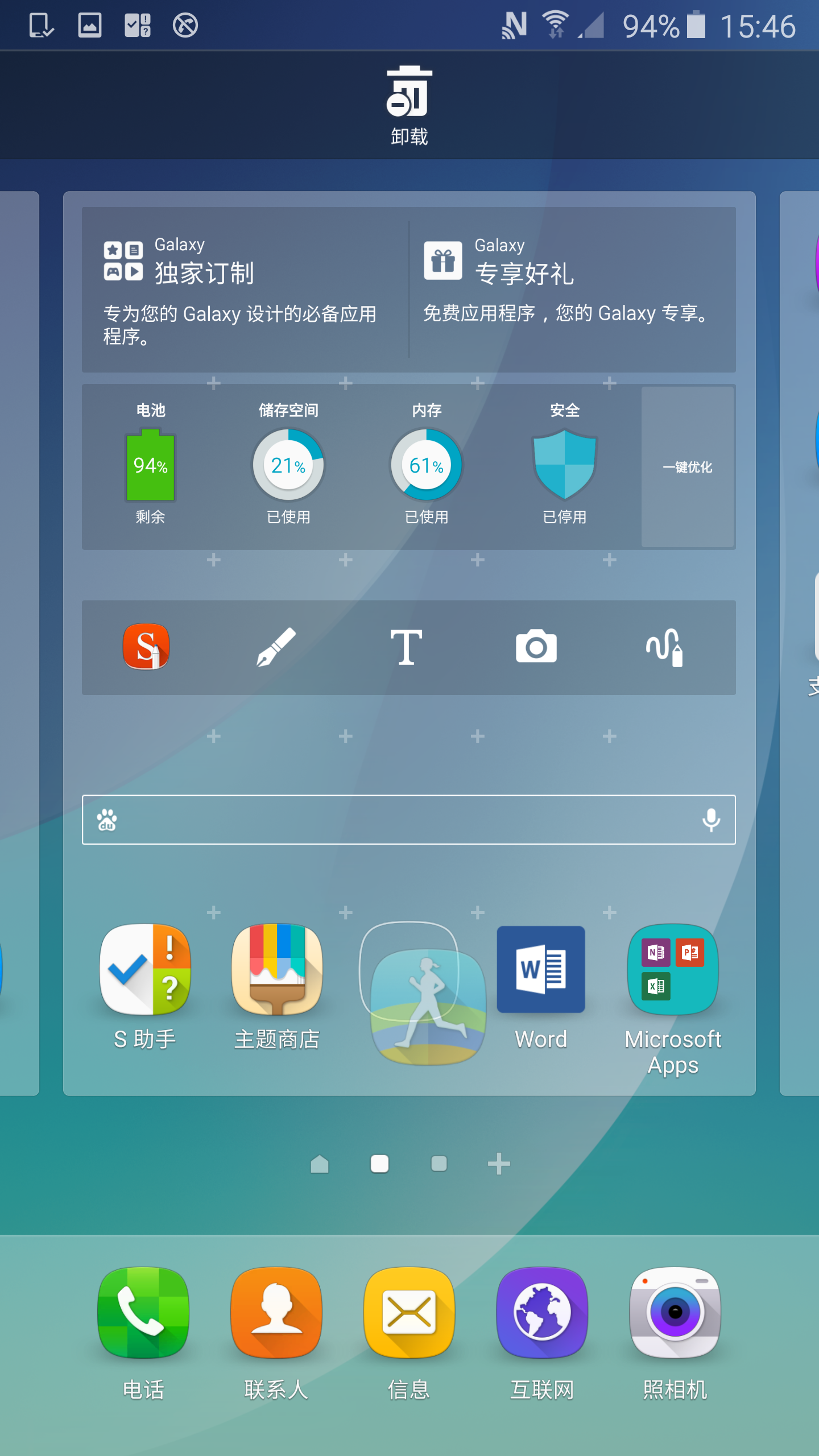Screen dimensions: 819x1456
Task: Tap the Baidu search box
Action: [398, 820]
